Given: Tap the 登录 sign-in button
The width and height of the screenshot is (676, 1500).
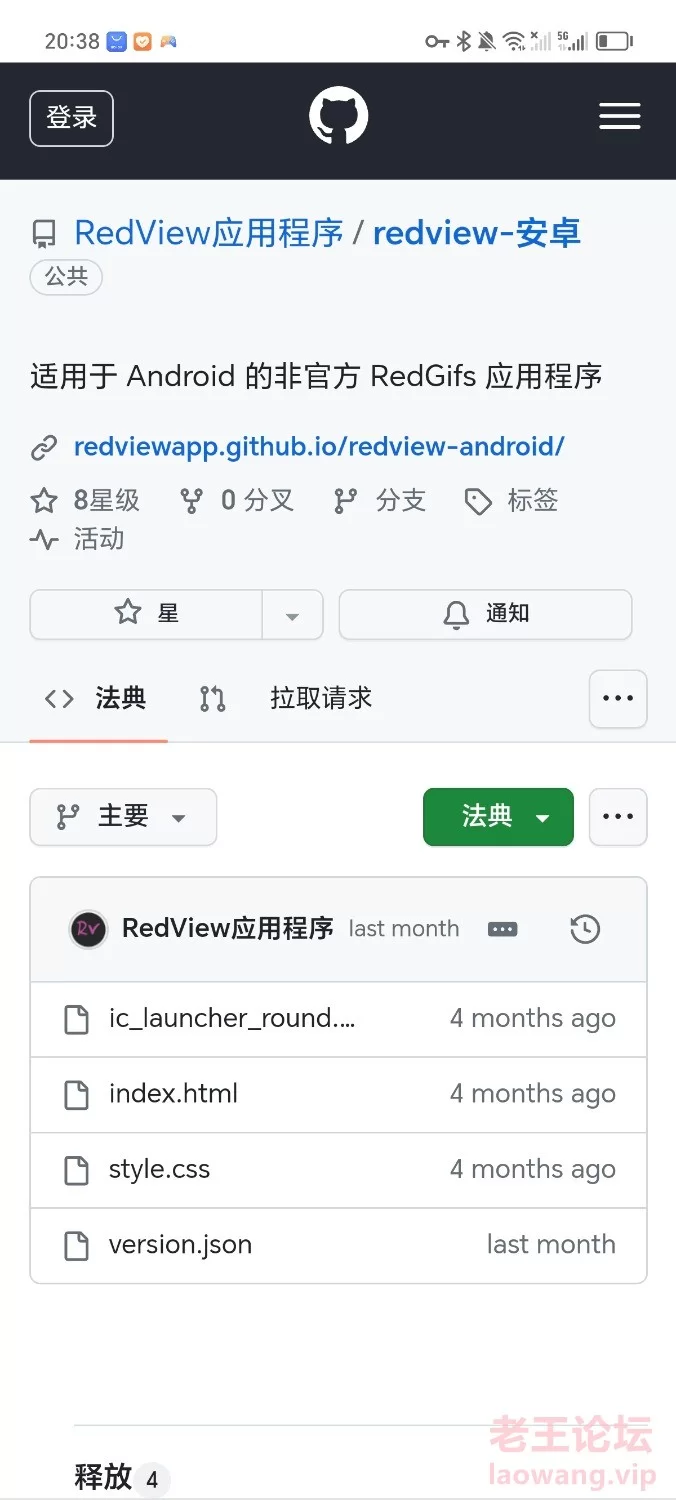Looking at the screenshot, I should 71,118.
